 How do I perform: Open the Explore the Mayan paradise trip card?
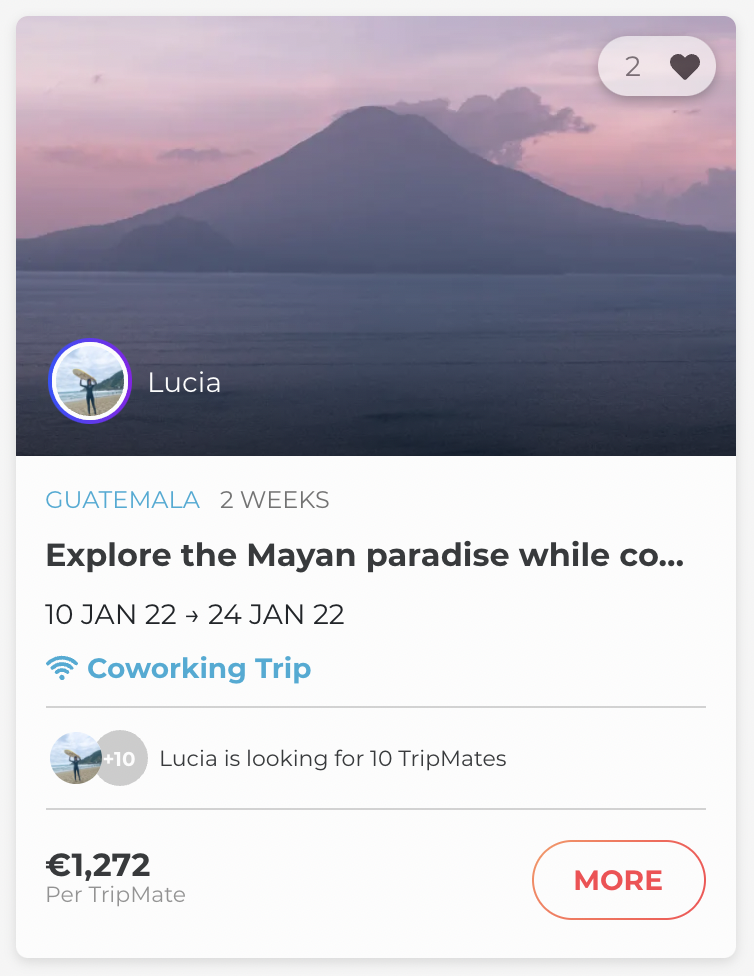click(x=365, y=556)
